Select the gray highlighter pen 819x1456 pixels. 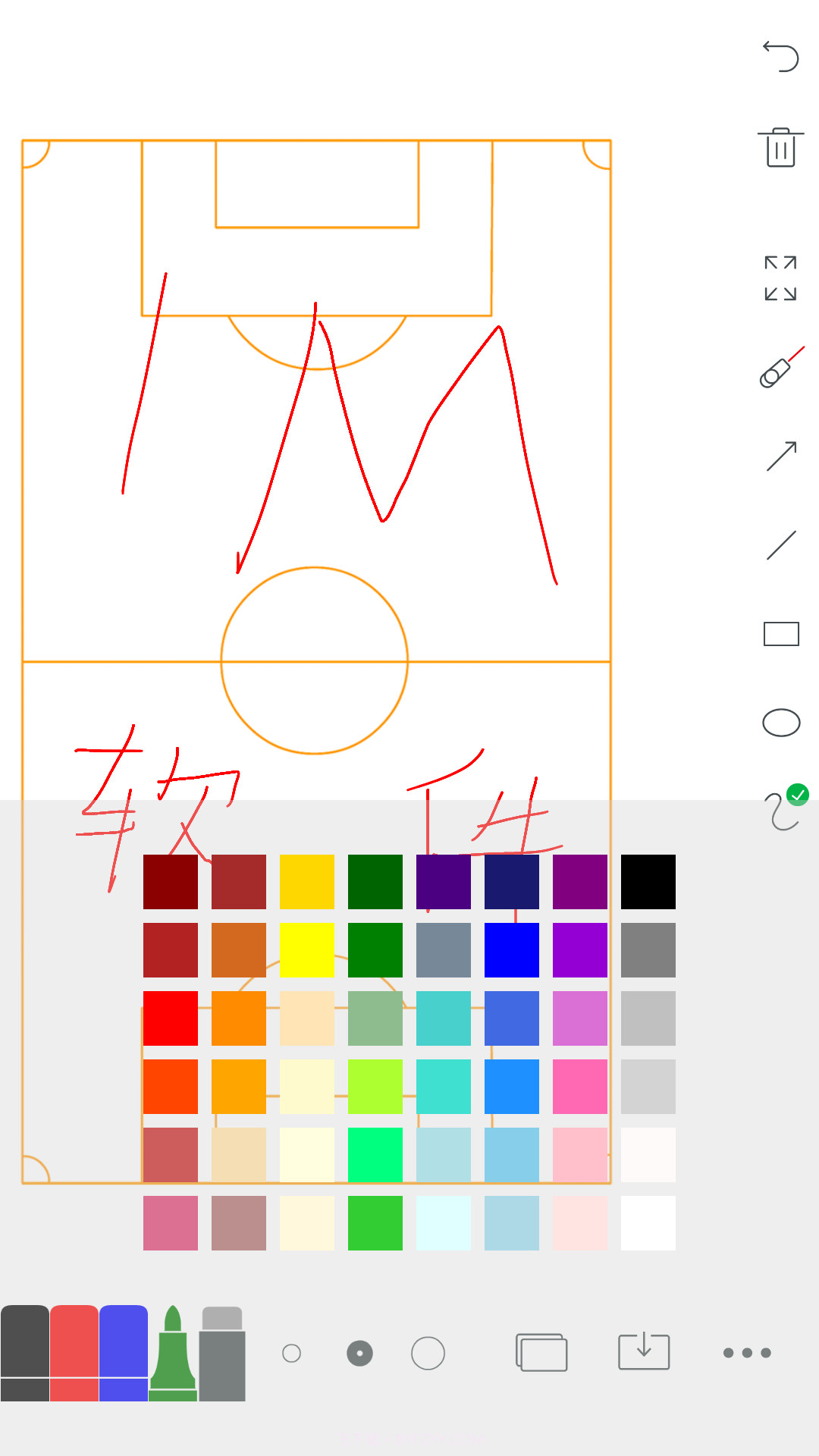[x=224, y=1357]
